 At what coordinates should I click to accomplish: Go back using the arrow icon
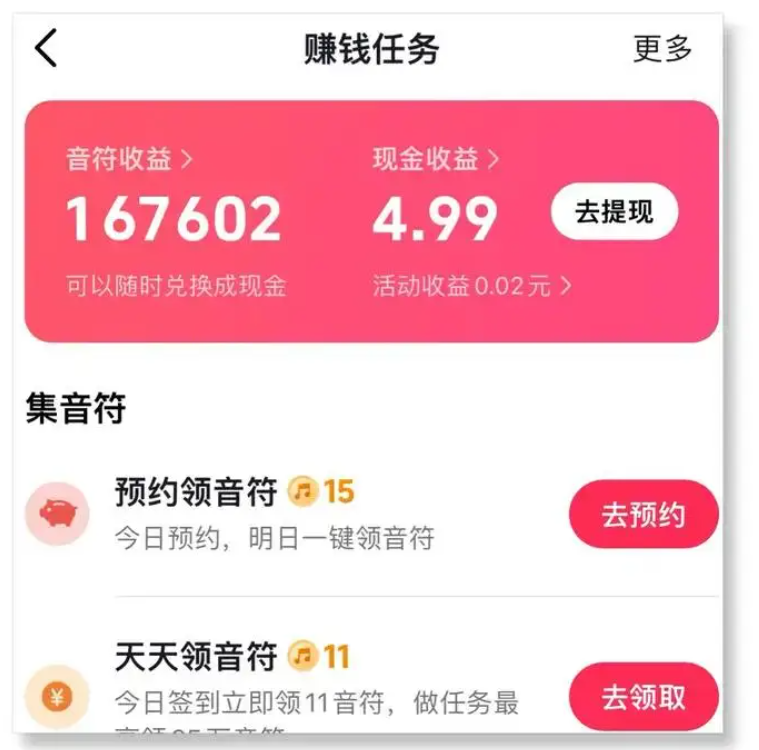46,49
